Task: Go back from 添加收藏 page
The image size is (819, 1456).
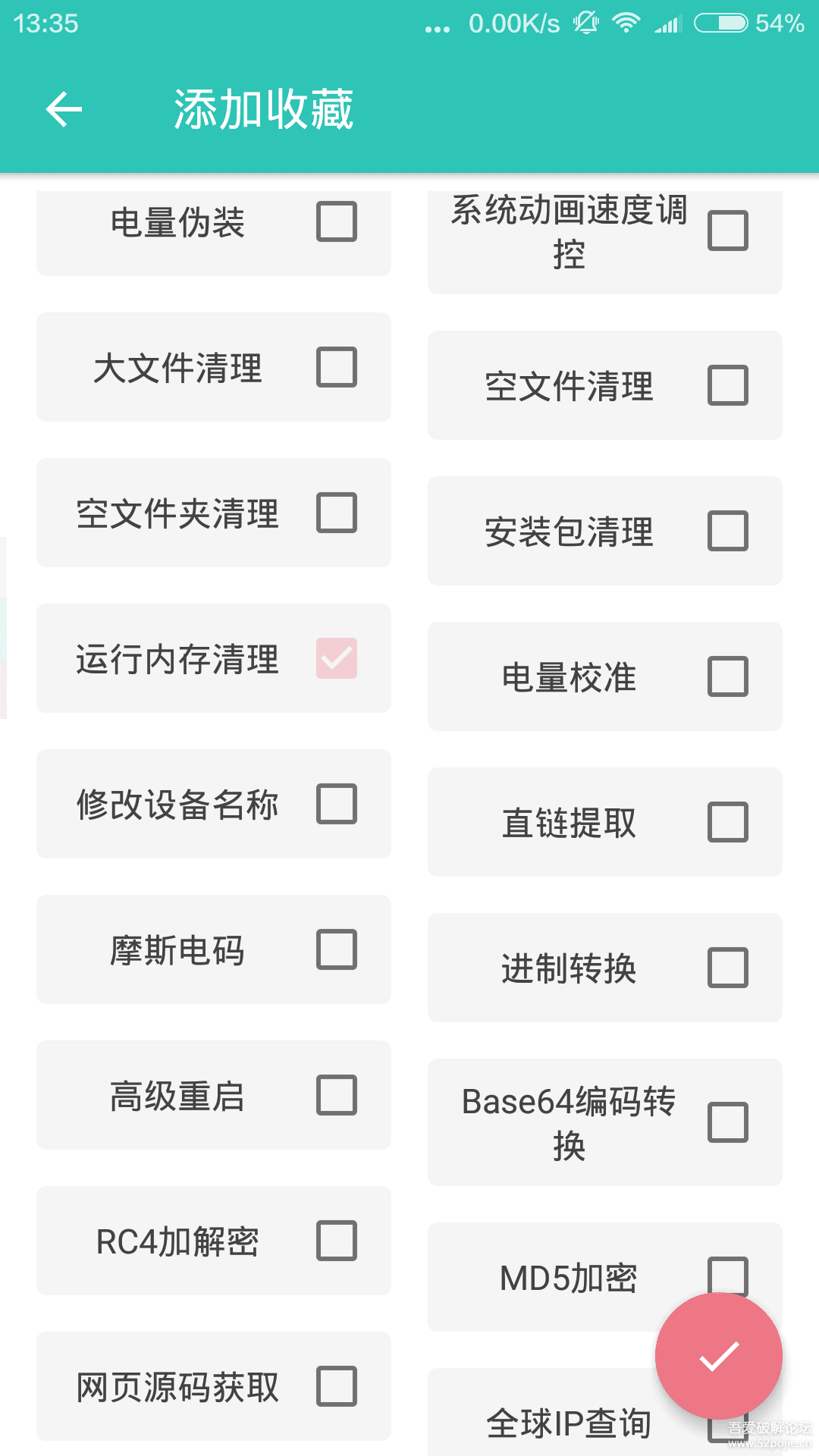Action: [64, 109]
